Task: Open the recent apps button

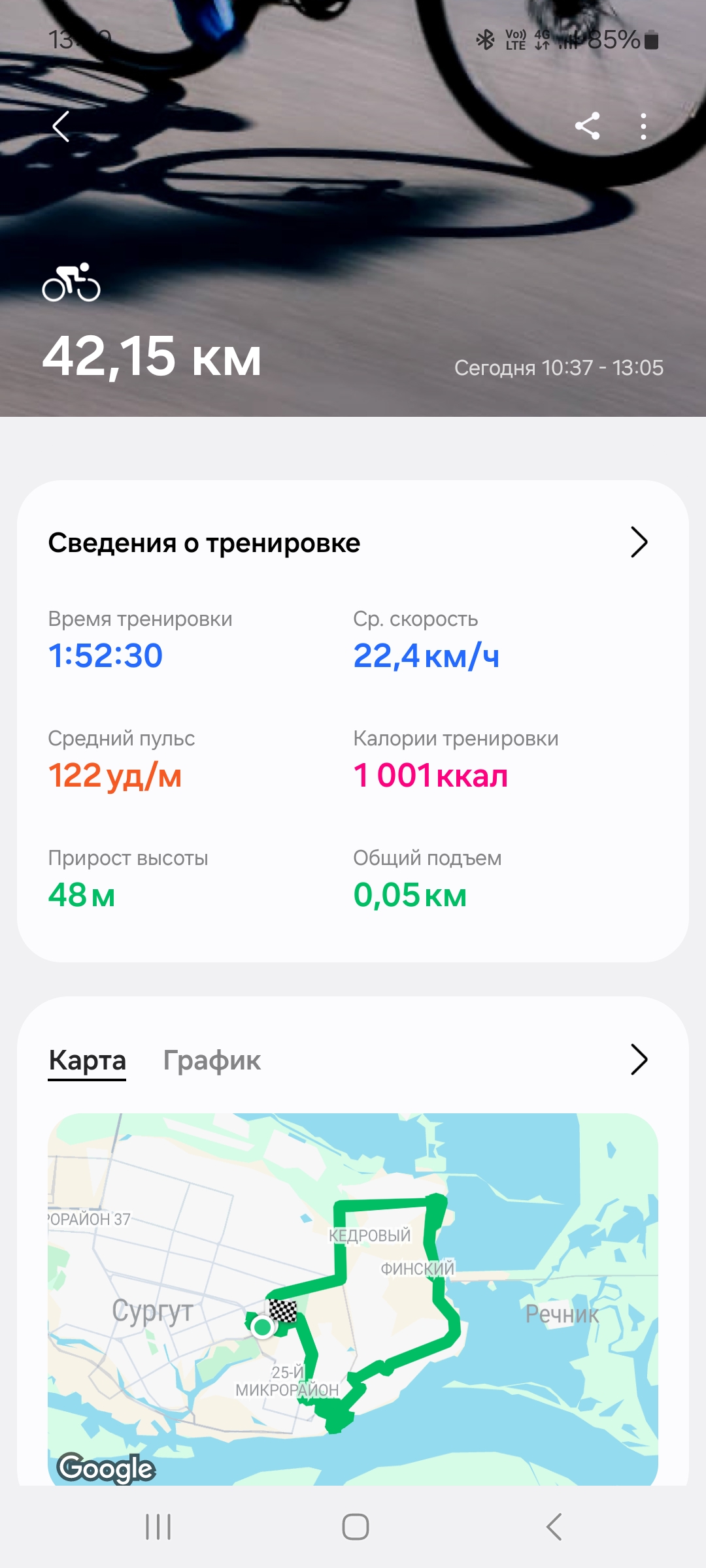Action: 158,1527
